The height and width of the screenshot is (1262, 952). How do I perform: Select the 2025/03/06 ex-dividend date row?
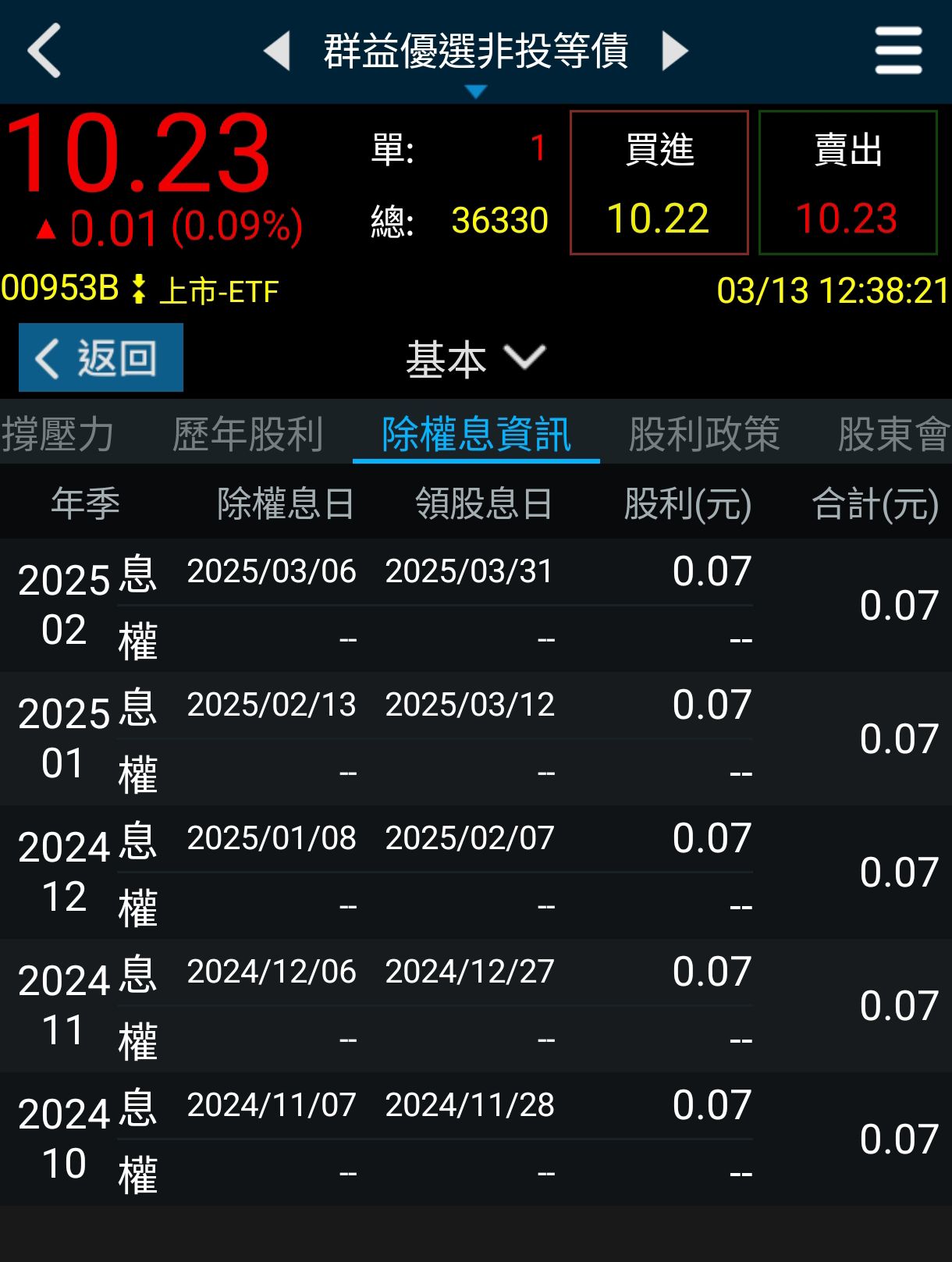point(272,572)
